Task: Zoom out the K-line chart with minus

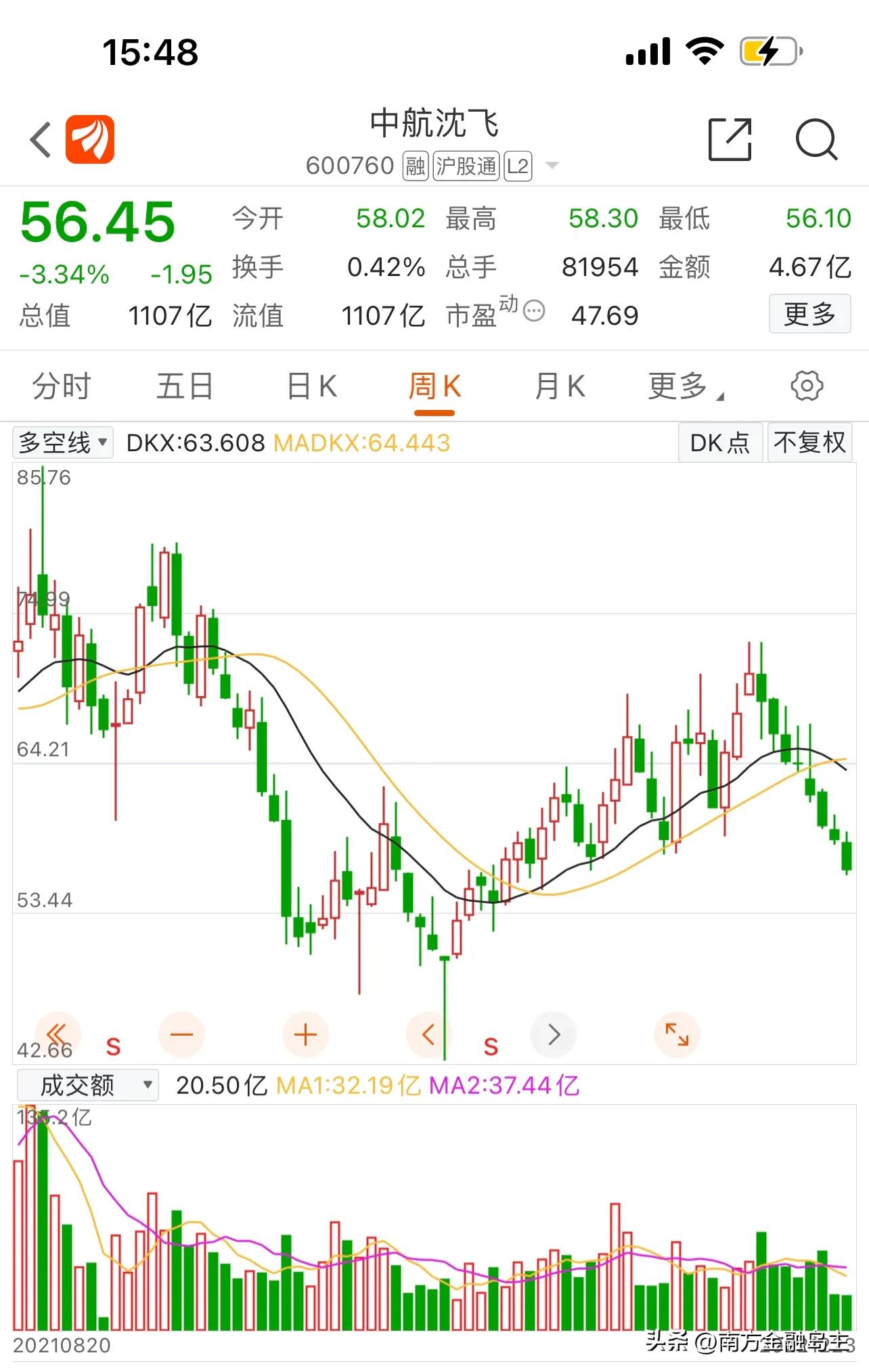Action: 181,1034
